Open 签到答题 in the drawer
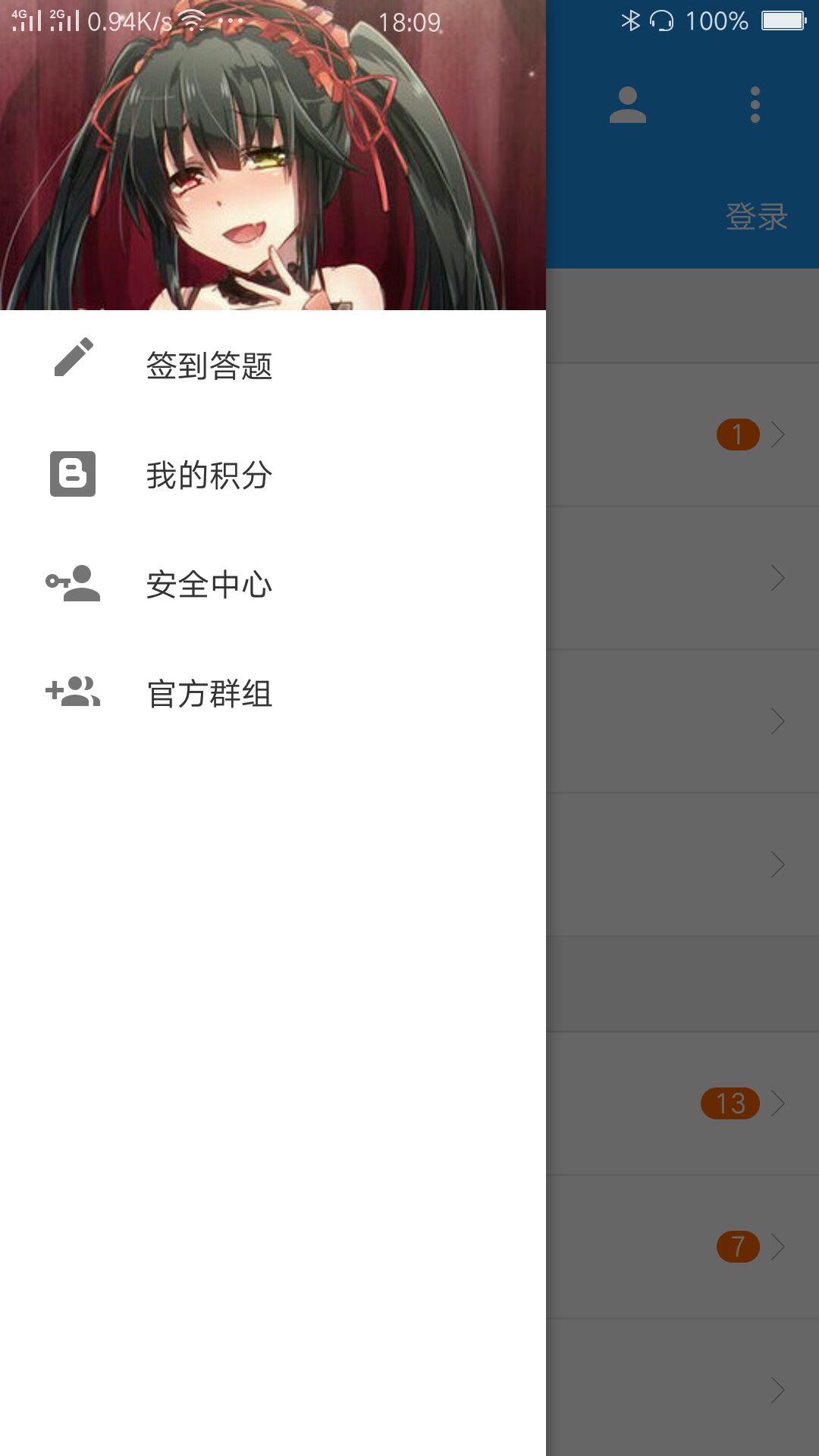 click(x=209, y=366)
